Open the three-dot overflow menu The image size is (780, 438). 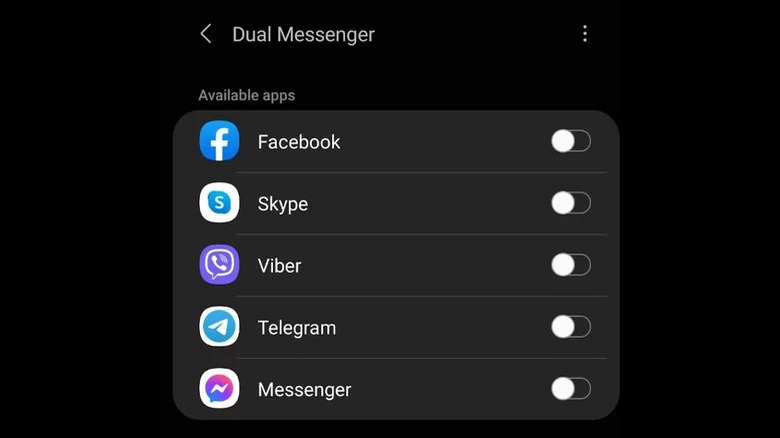click(x=585, y=34)
